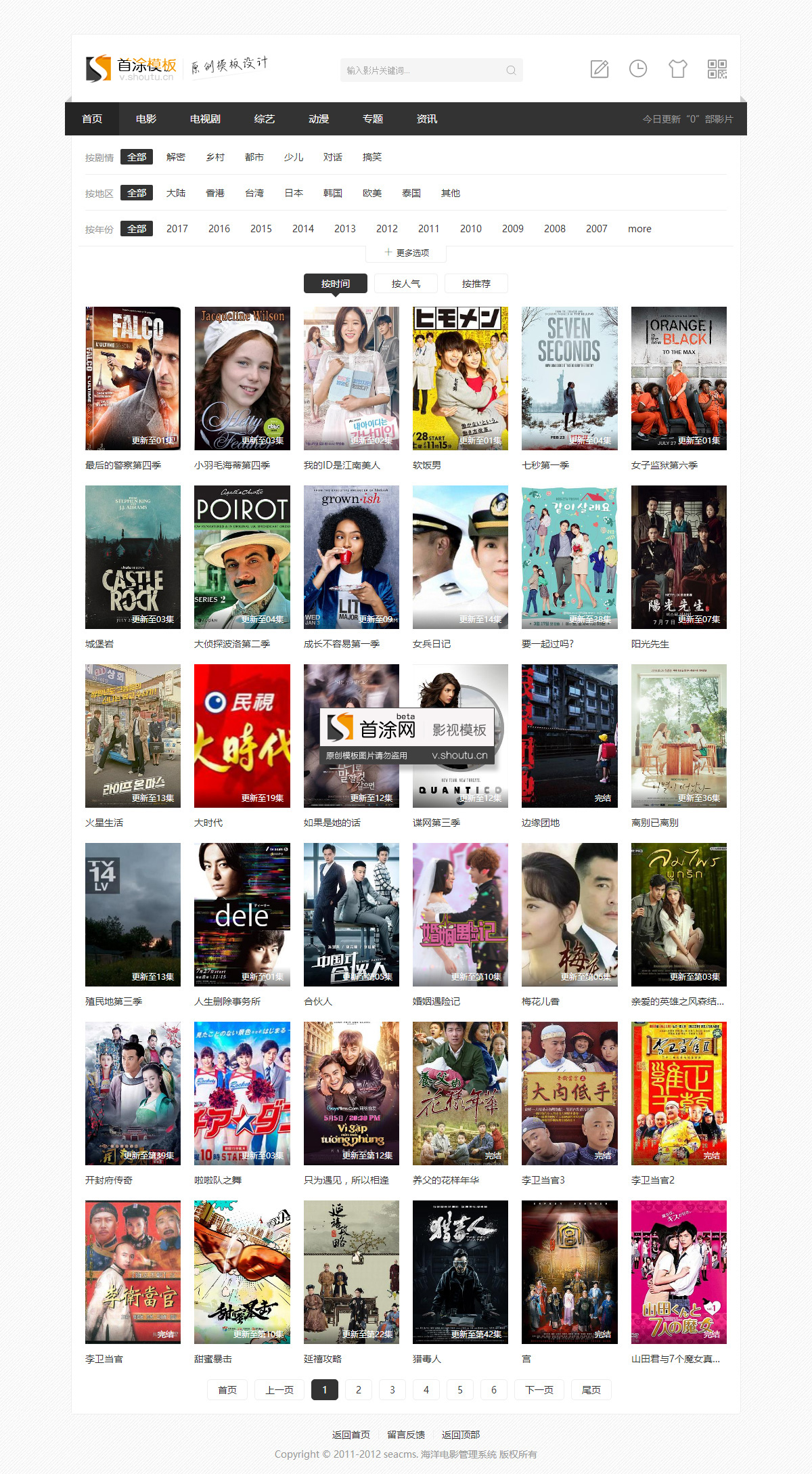Switch to the 电视剧 nav tab

pyautogui.click(x=205, y=119)
